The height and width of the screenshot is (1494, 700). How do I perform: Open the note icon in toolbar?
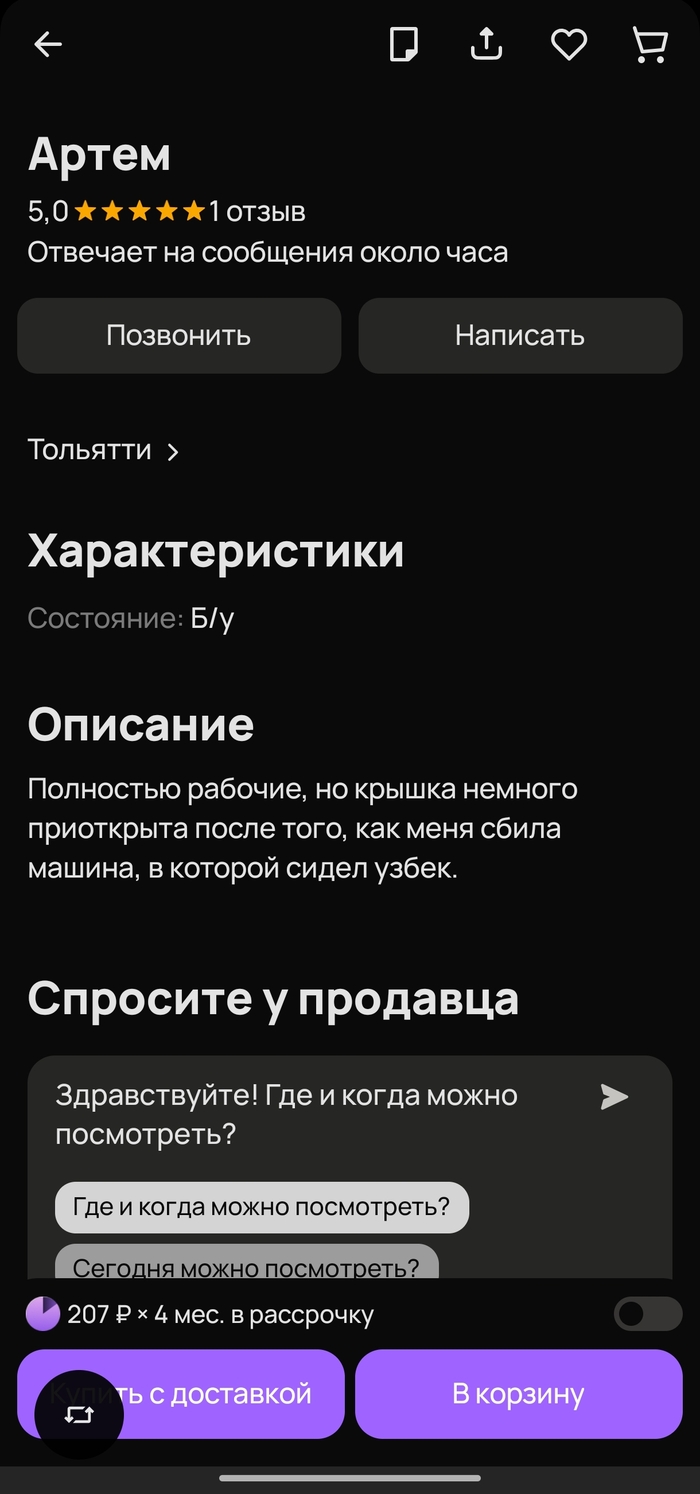403,44
